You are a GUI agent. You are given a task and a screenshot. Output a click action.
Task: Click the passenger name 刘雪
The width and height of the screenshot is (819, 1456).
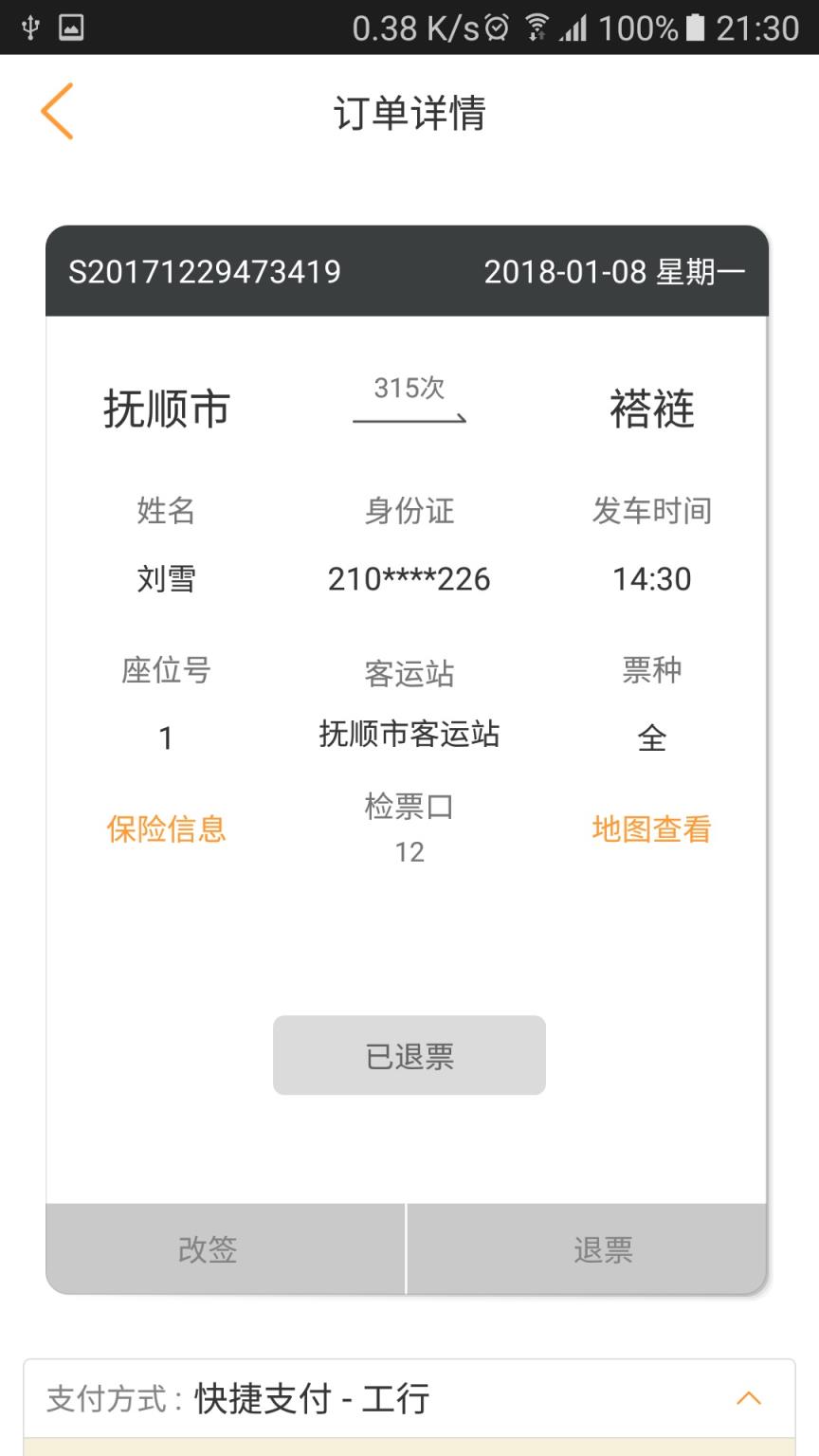point(167,580)
